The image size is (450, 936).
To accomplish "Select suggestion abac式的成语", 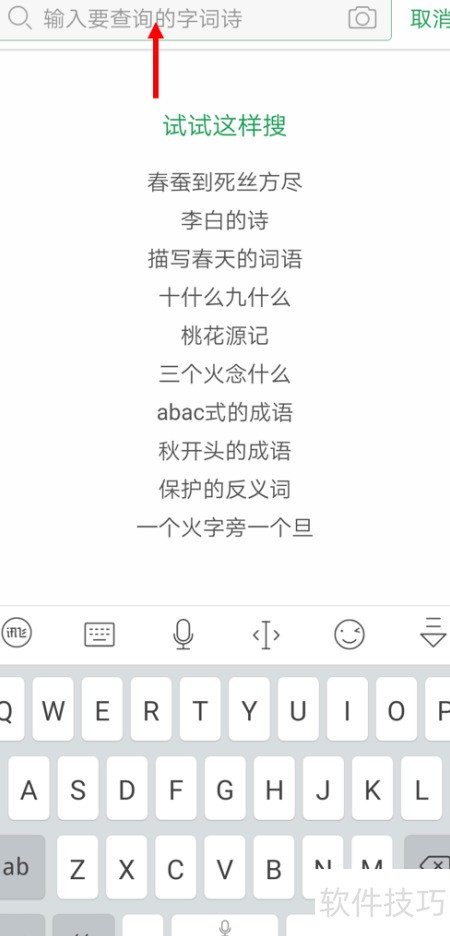I will pos(224,412).
